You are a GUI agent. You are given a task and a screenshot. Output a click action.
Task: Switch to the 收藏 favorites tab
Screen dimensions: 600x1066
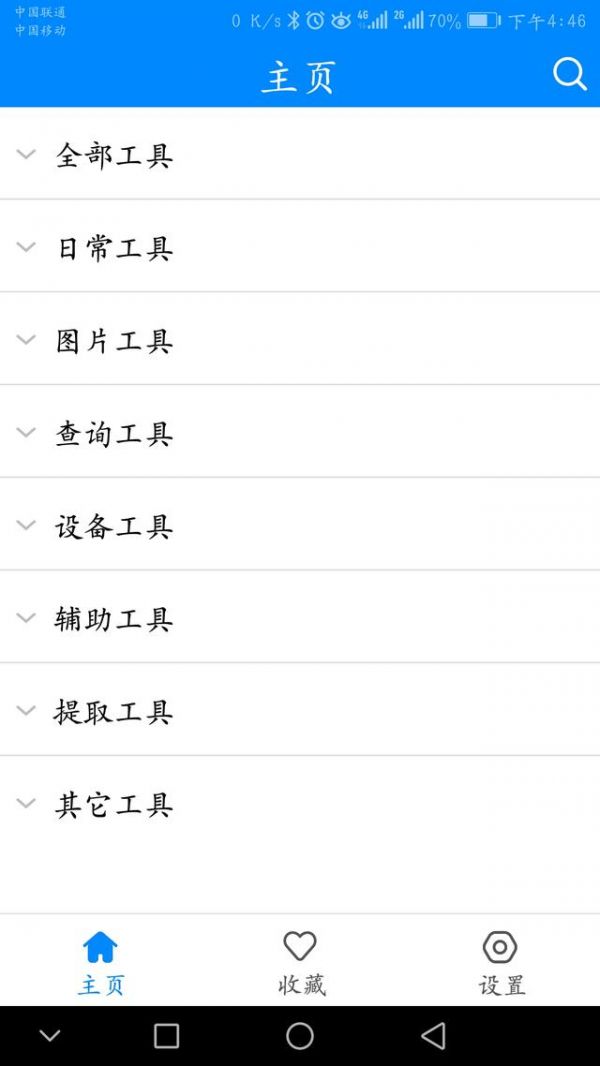(x=300, y=963)
